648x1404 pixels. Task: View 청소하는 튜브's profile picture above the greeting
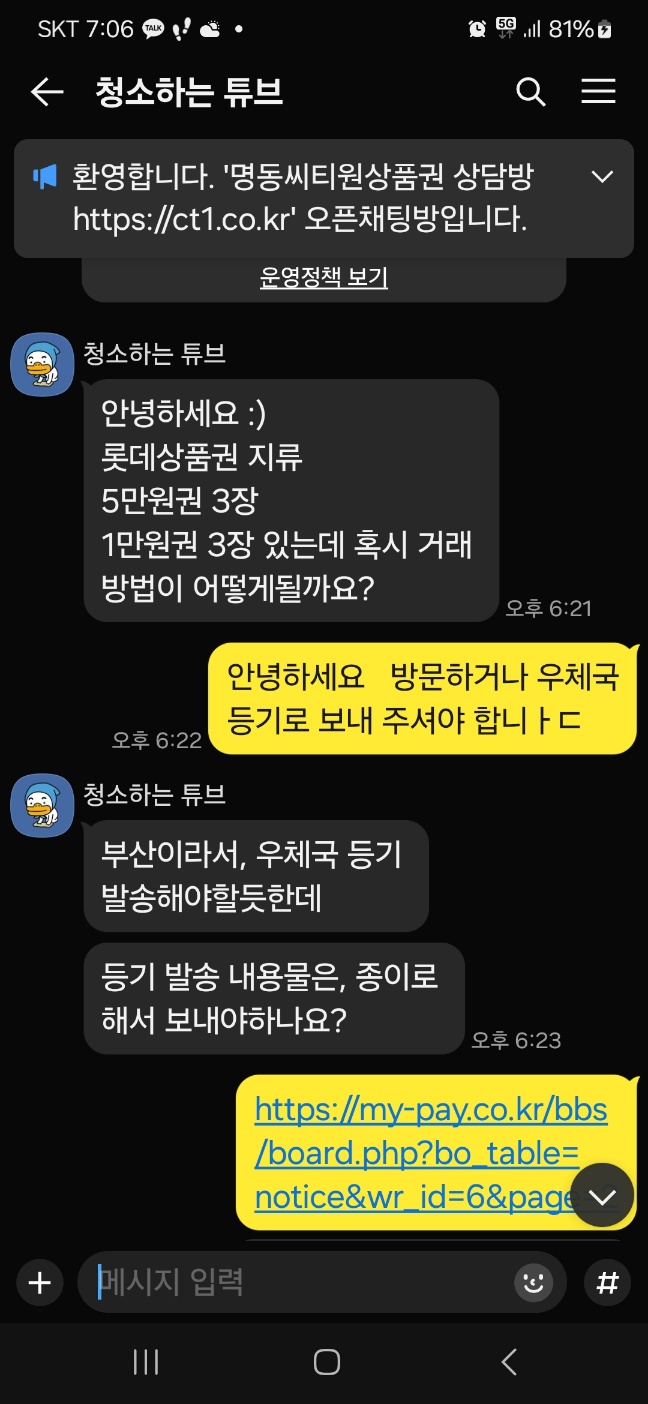[x=42, y=365]
